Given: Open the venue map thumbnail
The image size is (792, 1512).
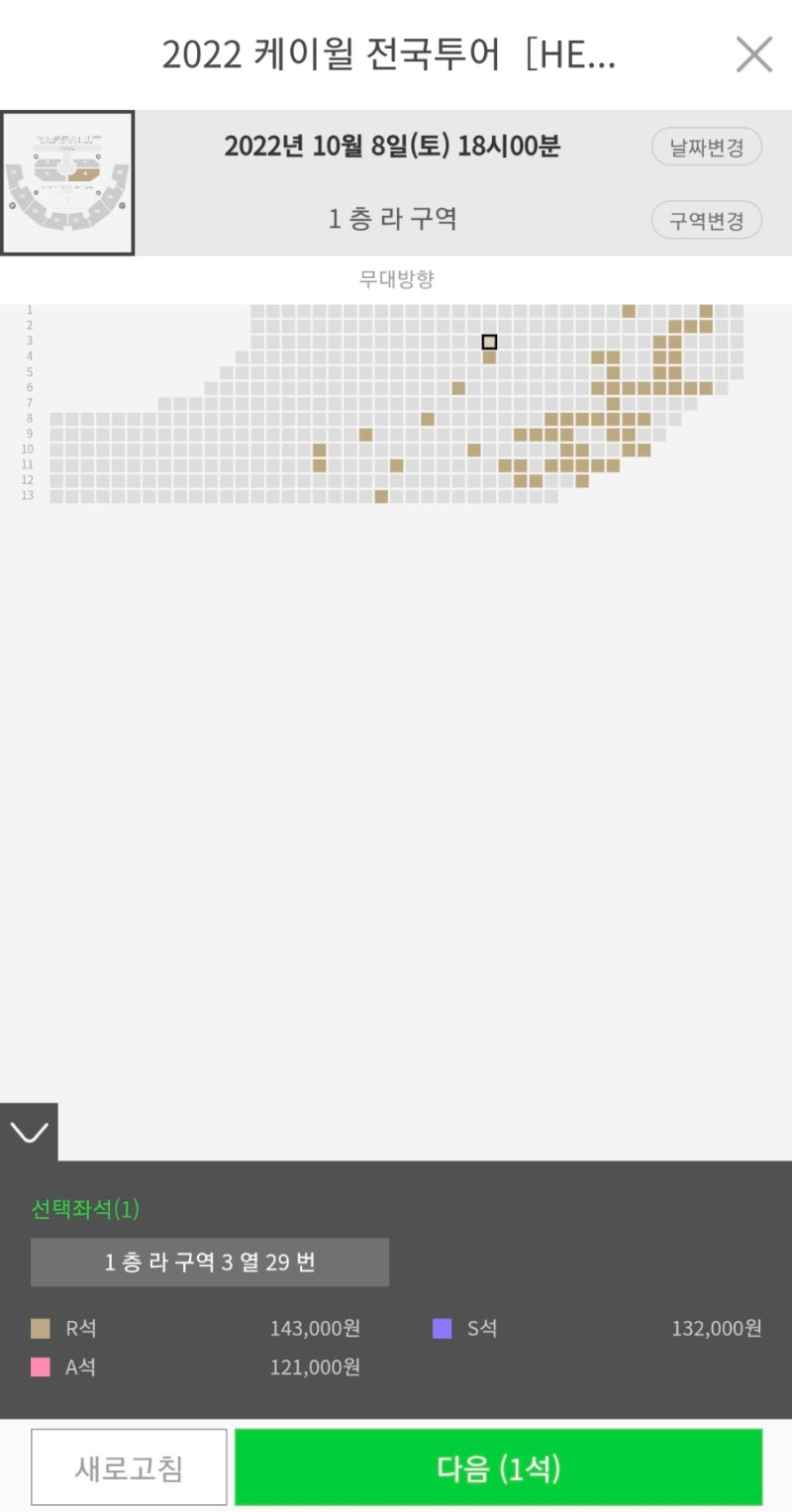Looking at the screenshot, I should pyautogui.click(x=67, y=183).
